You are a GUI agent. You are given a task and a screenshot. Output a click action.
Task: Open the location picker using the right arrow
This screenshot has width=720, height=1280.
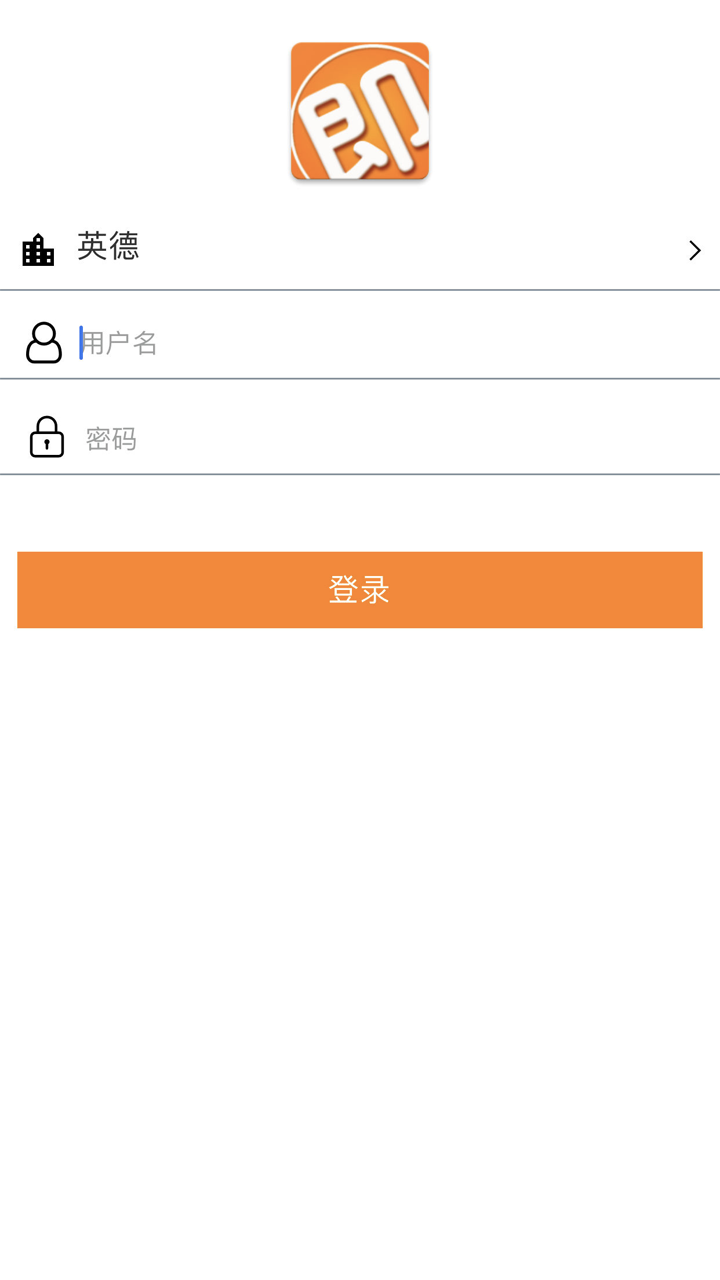click(x=694, y=250)
